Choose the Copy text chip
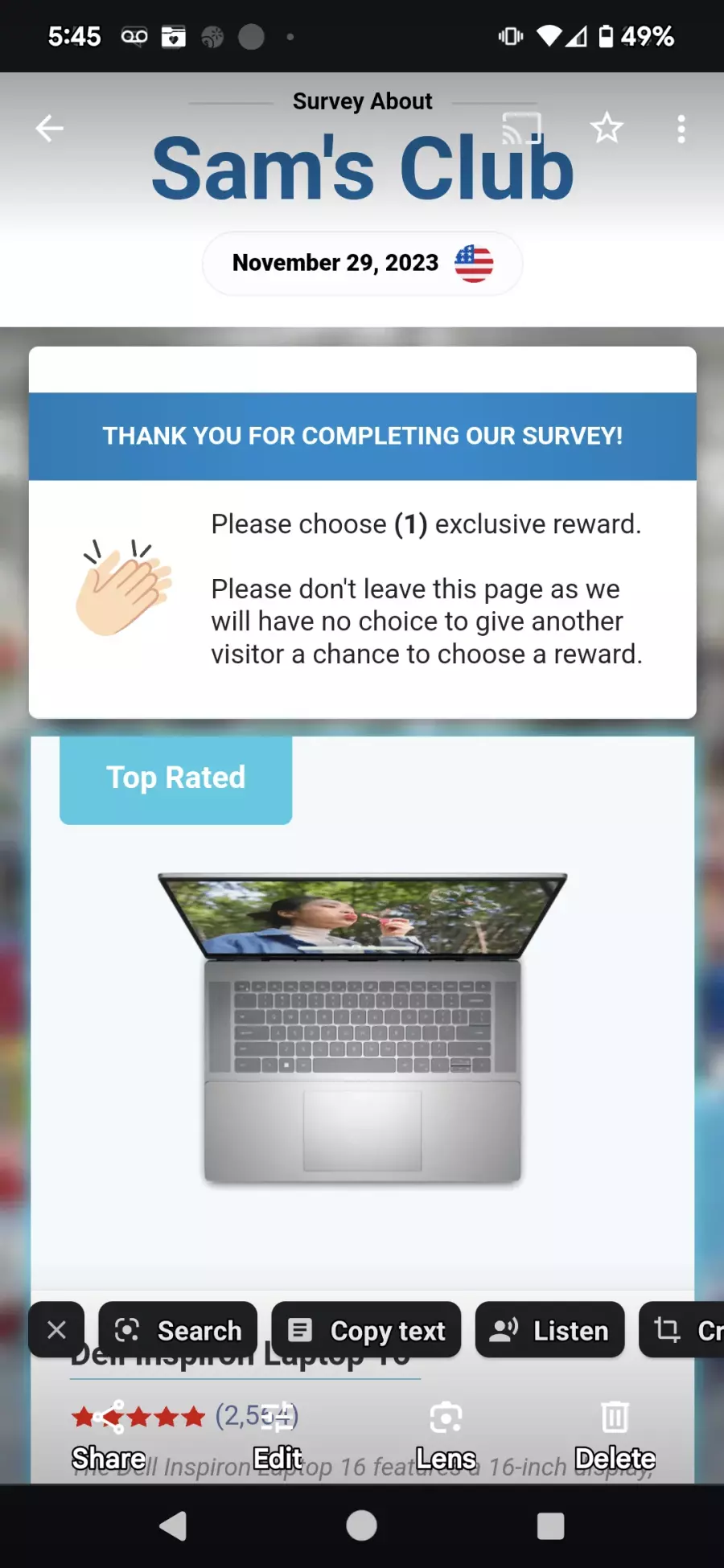This screenshot has width=724, height=1568. pos(366,1330)
